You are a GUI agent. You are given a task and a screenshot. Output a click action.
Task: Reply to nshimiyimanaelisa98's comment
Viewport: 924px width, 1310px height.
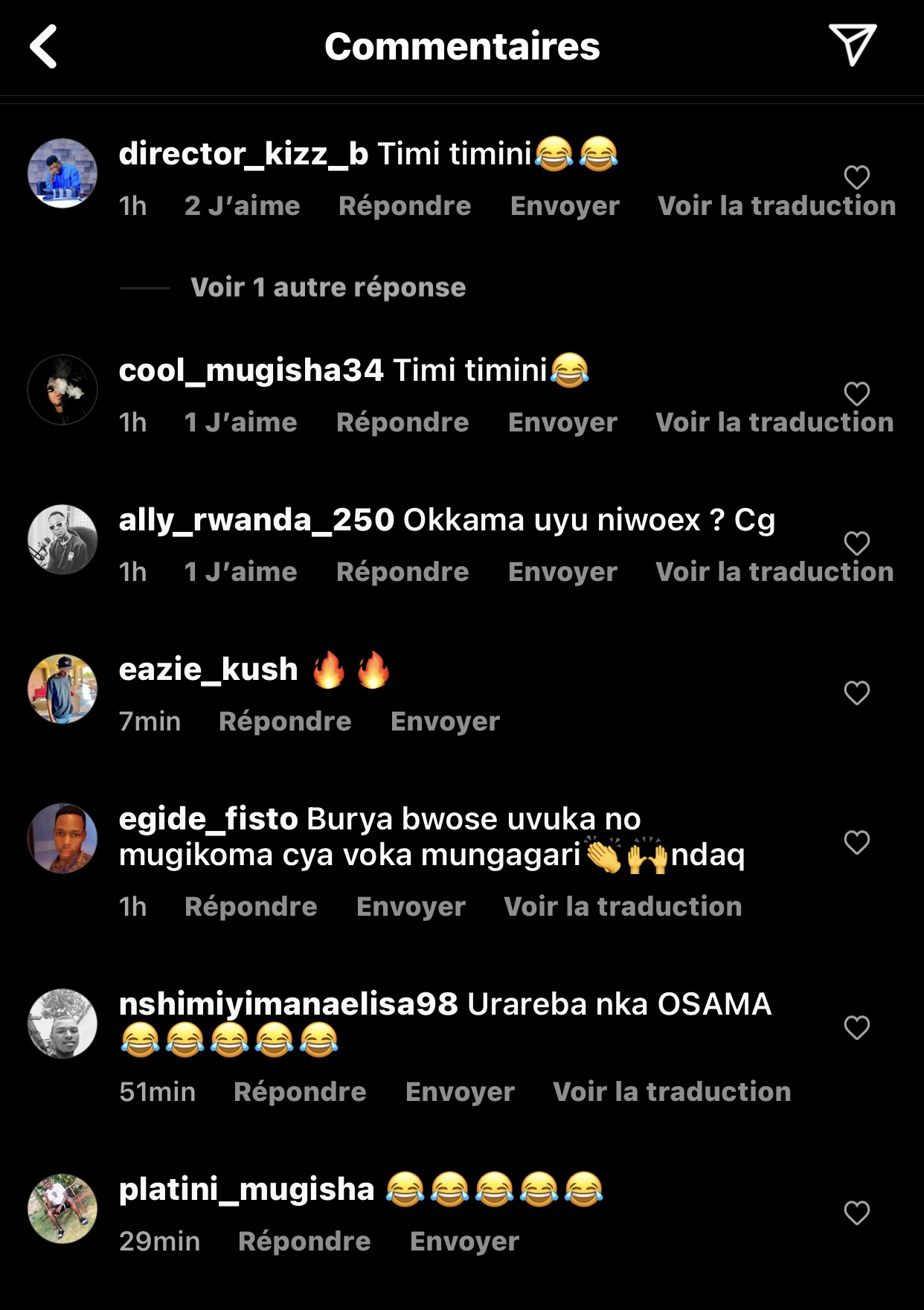tap(300, 1092)
